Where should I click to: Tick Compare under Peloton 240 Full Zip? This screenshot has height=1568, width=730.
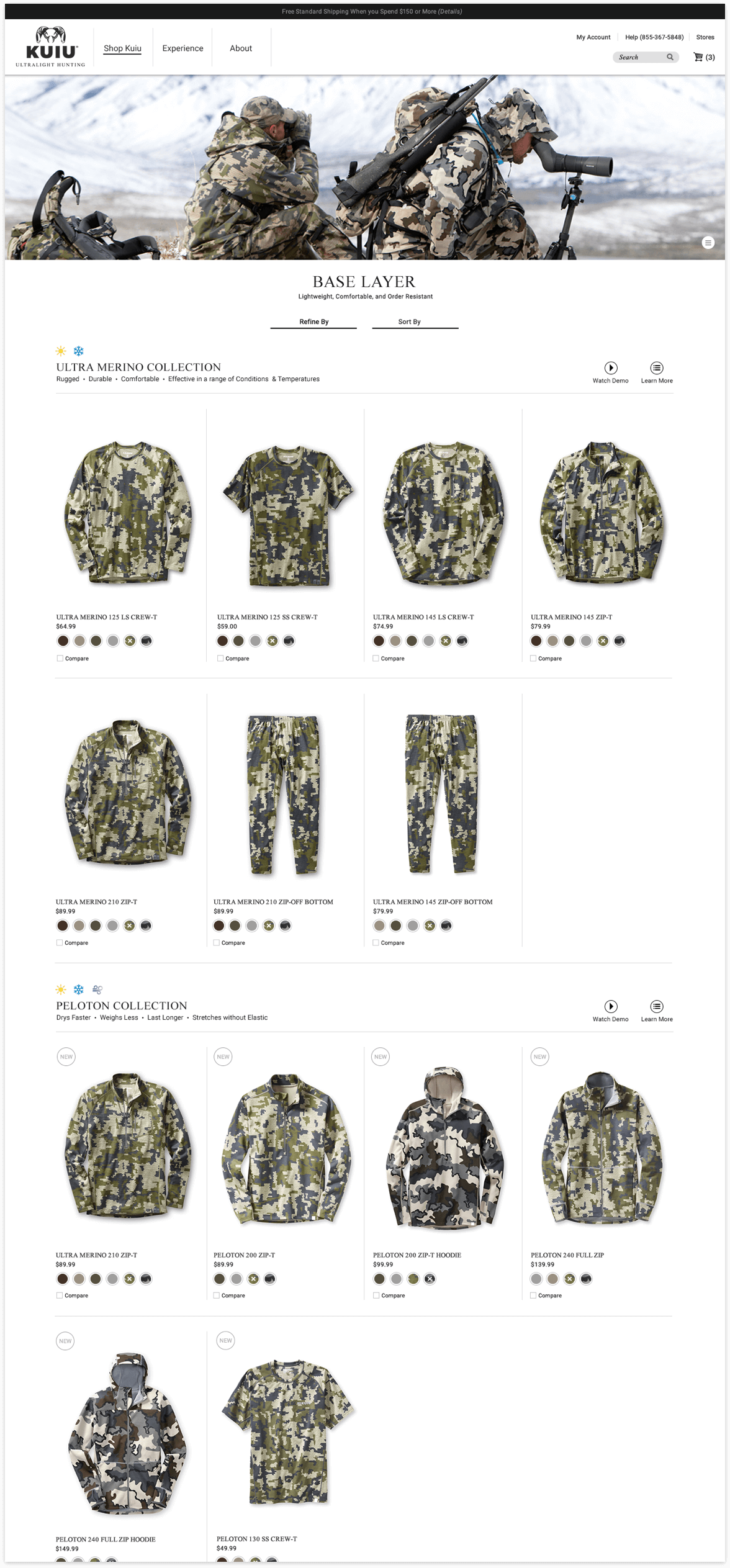[533, 1295]
